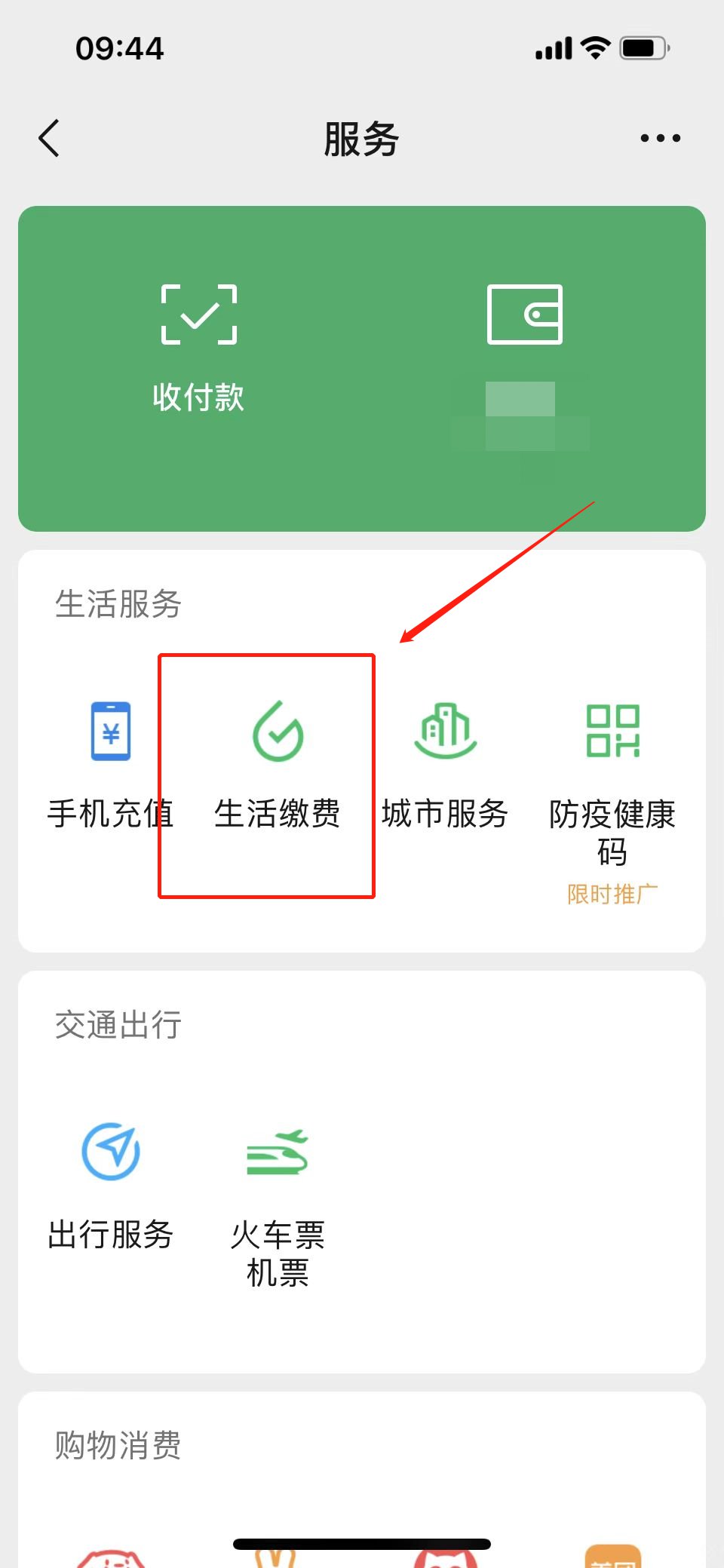Open 防疫健康码 health code
Viewport: 724px width, 1568px height.
pos(612,777)
